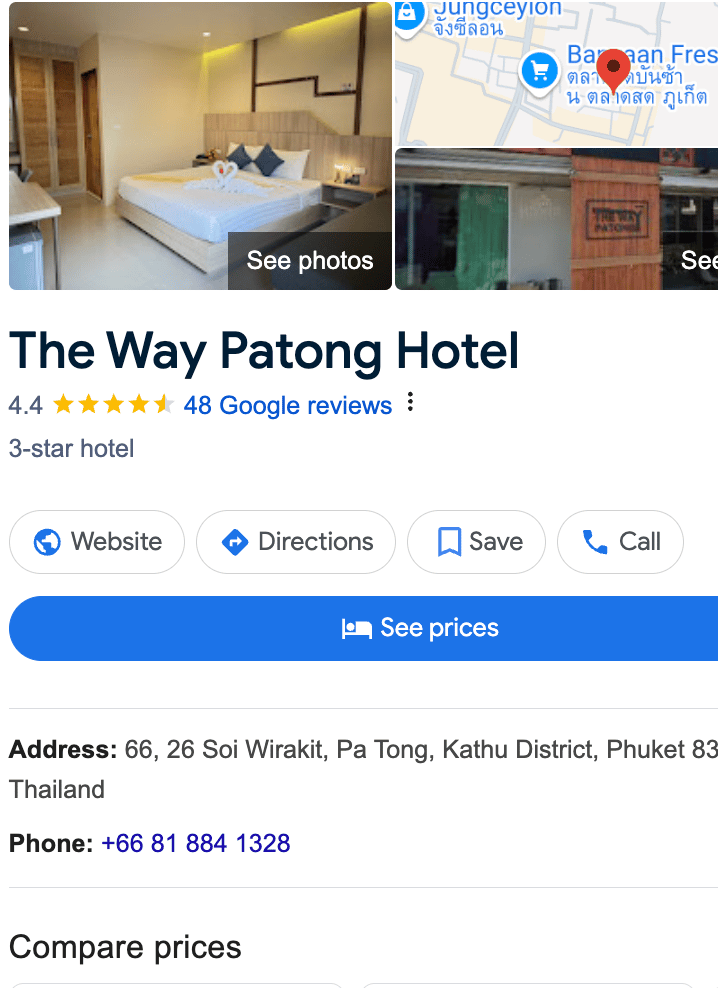Open the three-dot overflow menu
This screenshot has width=718, height=988.
pos(410,403)
